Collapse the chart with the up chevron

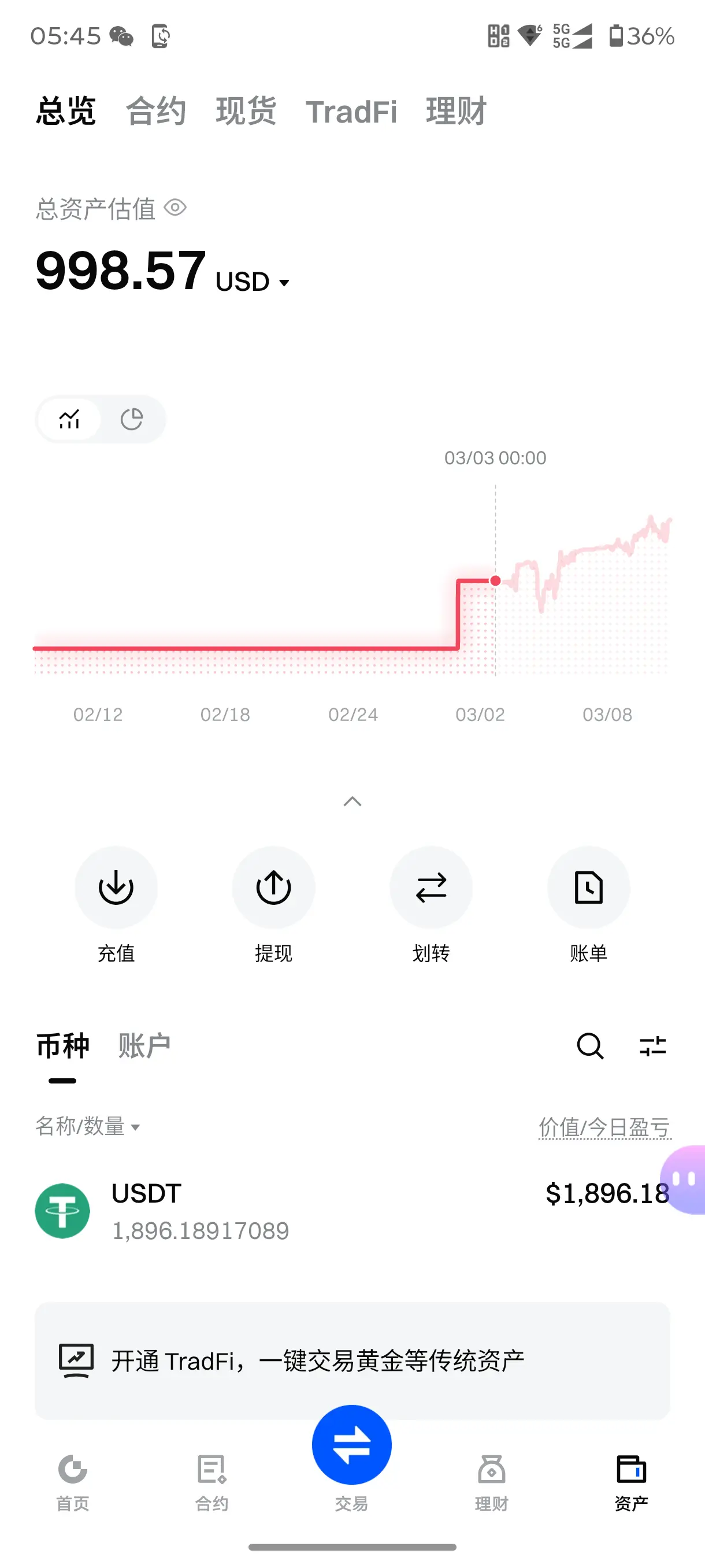point(352,801)
